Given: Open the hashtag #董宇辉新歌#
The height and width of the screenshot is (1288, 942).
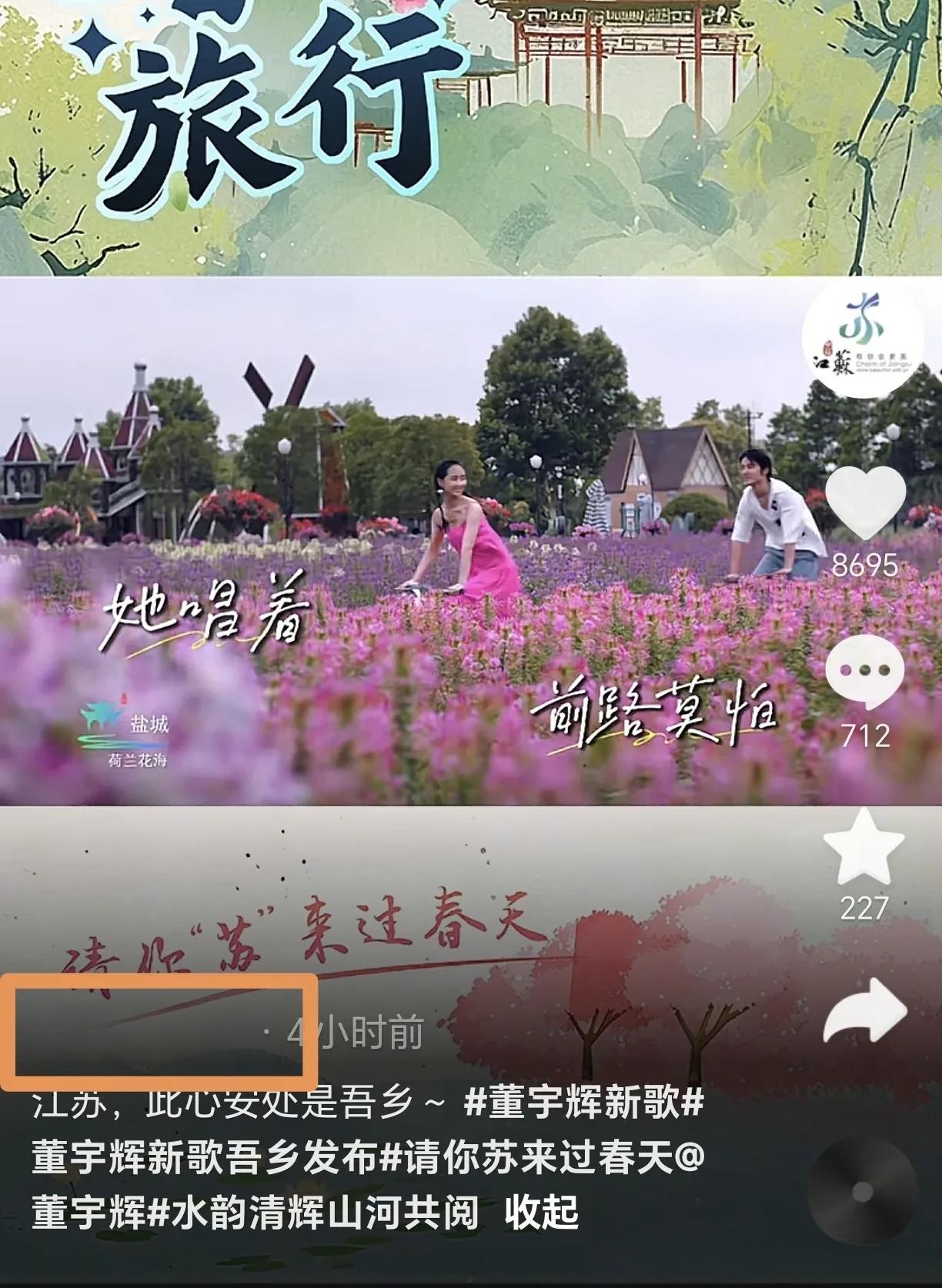Looking at the screenshot, I should click(x=584, y=1105).
